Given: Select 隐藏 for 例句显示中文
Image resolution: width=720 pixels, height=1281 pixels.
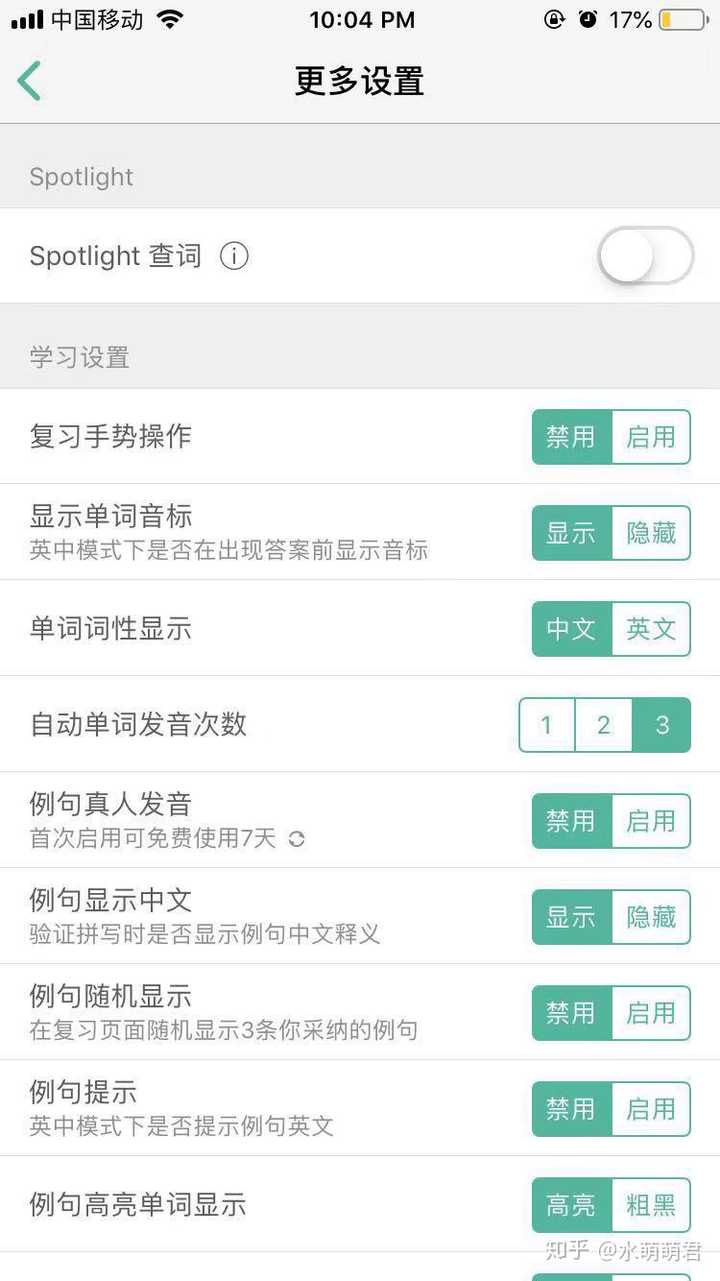Looking at the screenshot, I should pos(651,917).
